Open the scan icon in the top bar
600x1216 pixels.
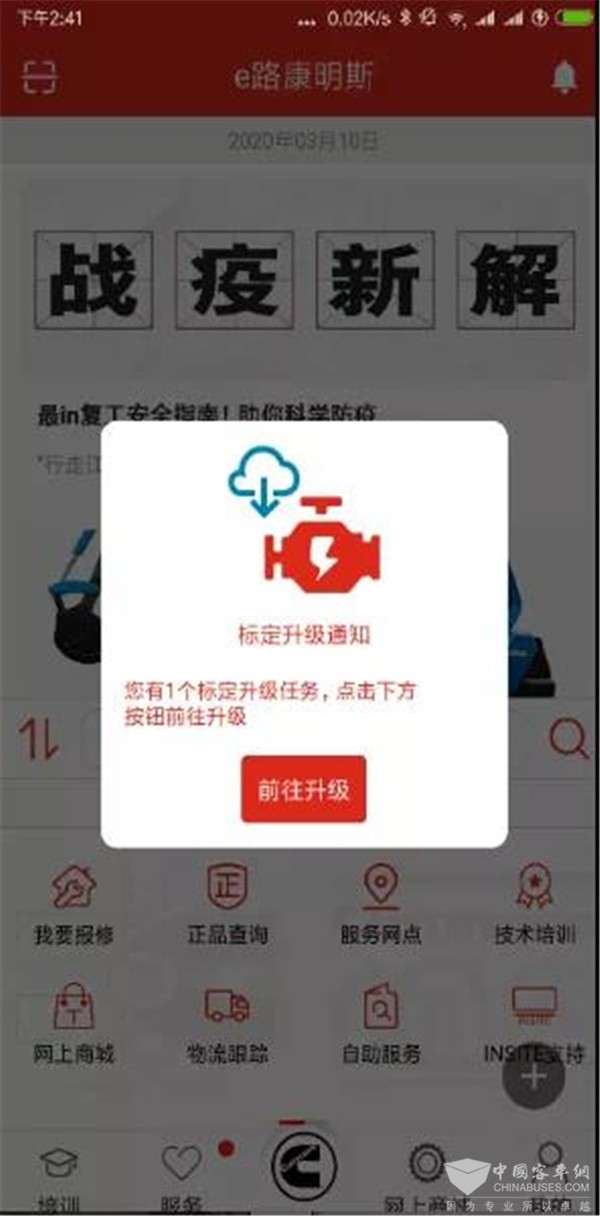click(x=40, y=78)
